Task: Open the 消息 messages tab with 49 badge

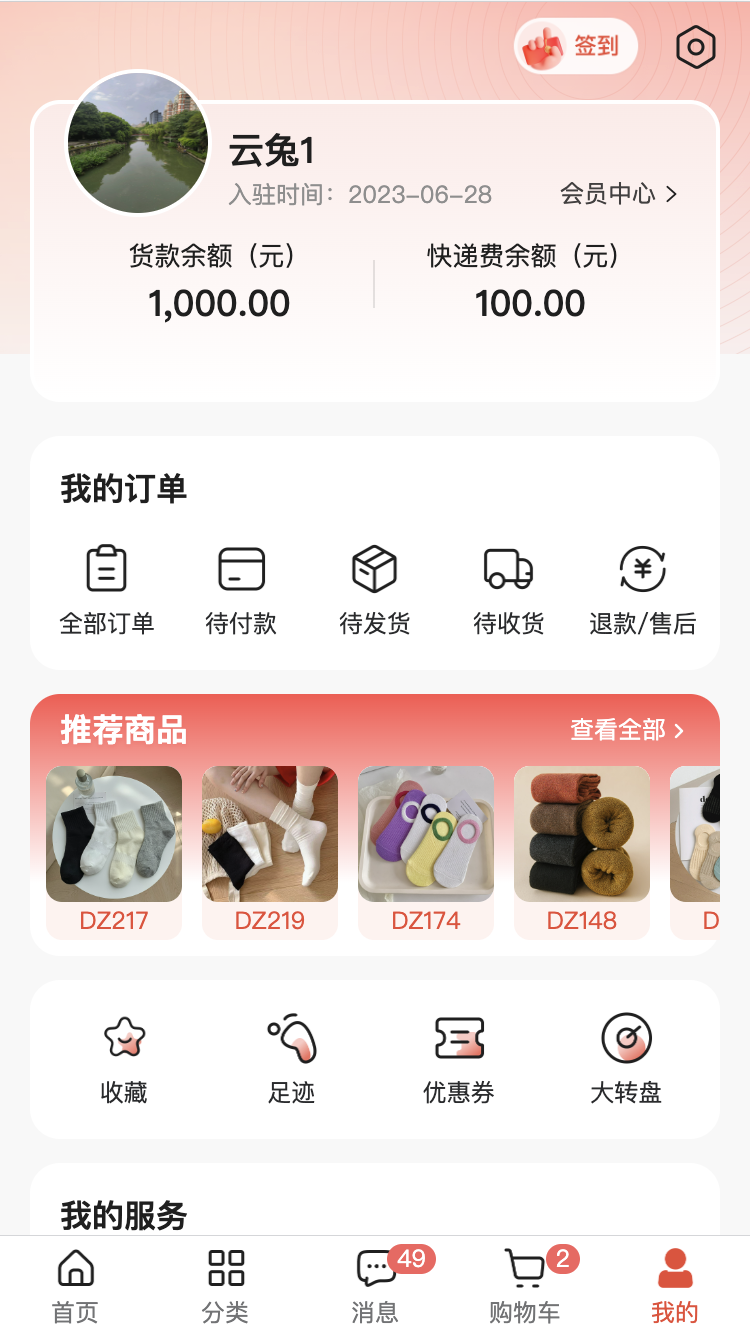Action: pos(377,1285)
